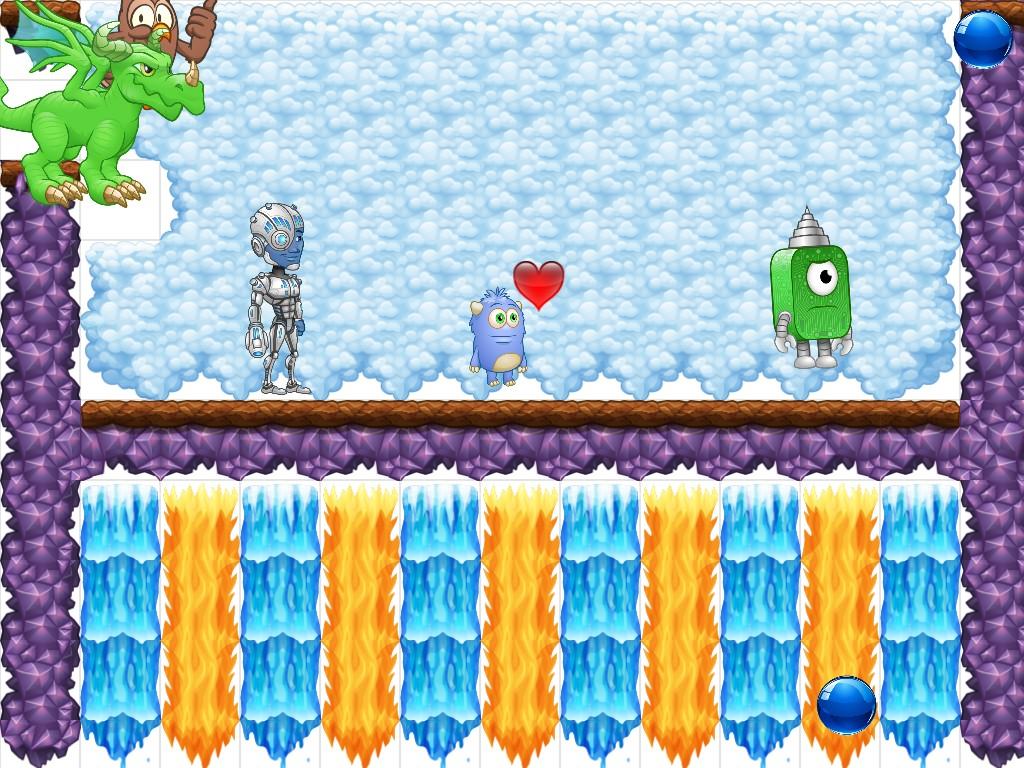Tap the blue orb over the fire column

pyautogui.click(x=846, y=705)
